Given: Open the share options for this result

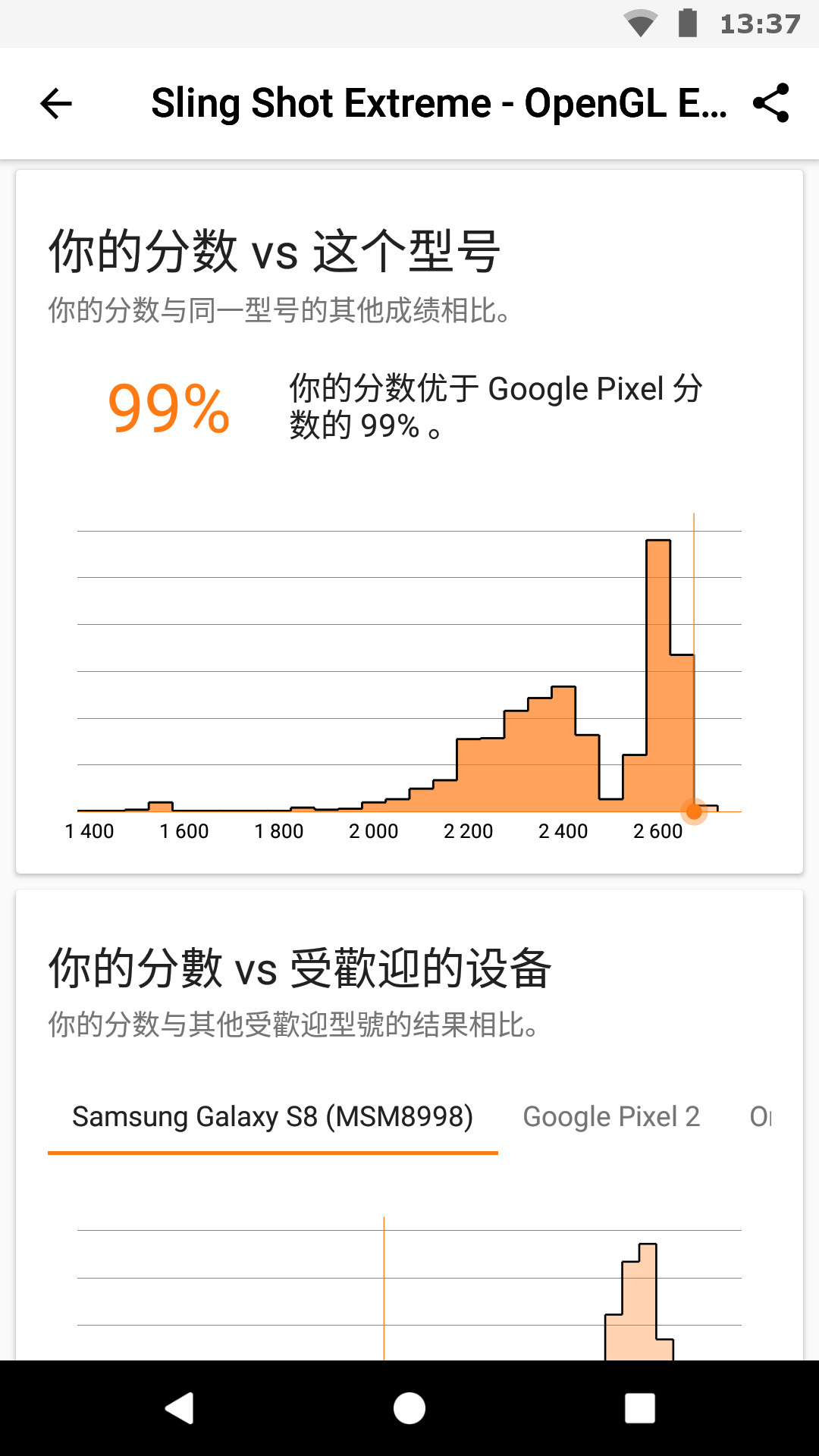Looking at the screenshot, I should click(770, 103).
